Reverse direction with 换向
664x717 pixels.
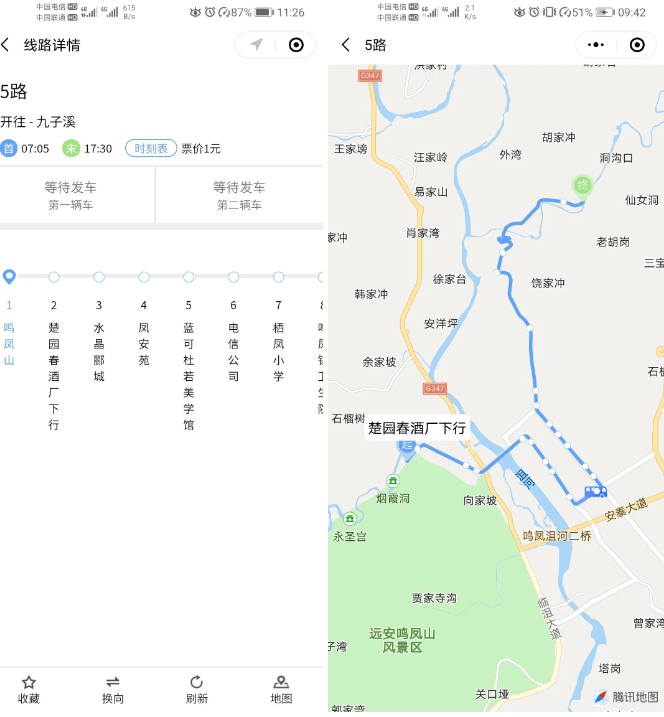tap(113, 689)
